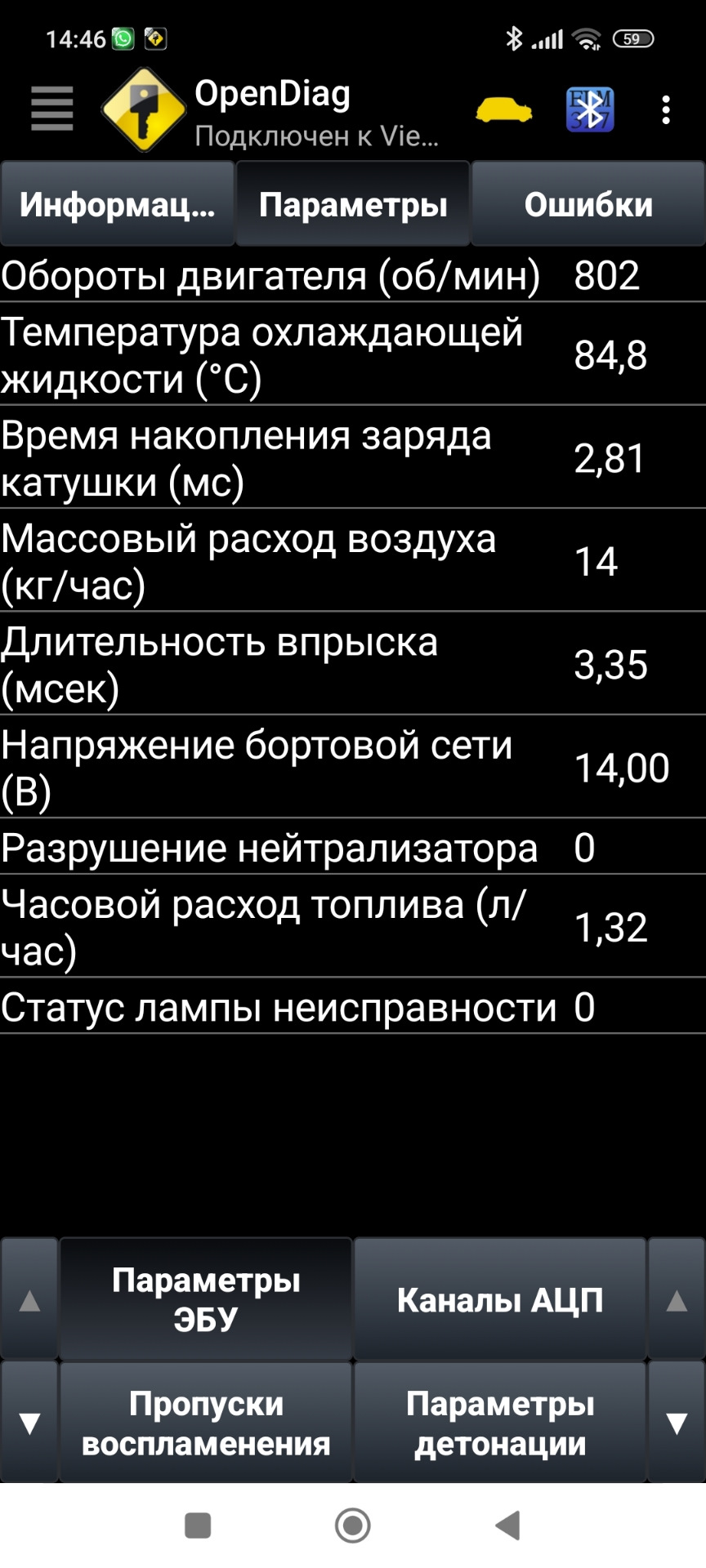Select the Параметры tab

tap(353, 204)
